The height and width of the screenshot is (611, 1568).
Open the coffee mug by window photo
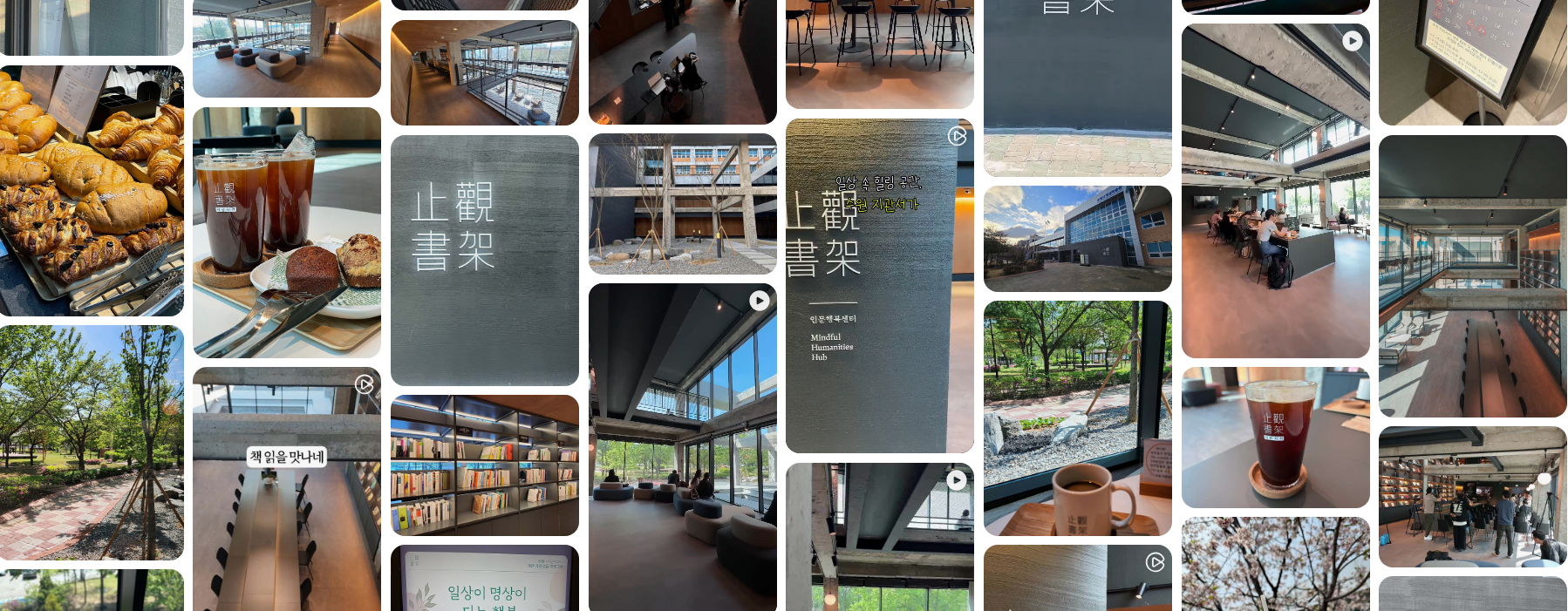coord(1077,418)
